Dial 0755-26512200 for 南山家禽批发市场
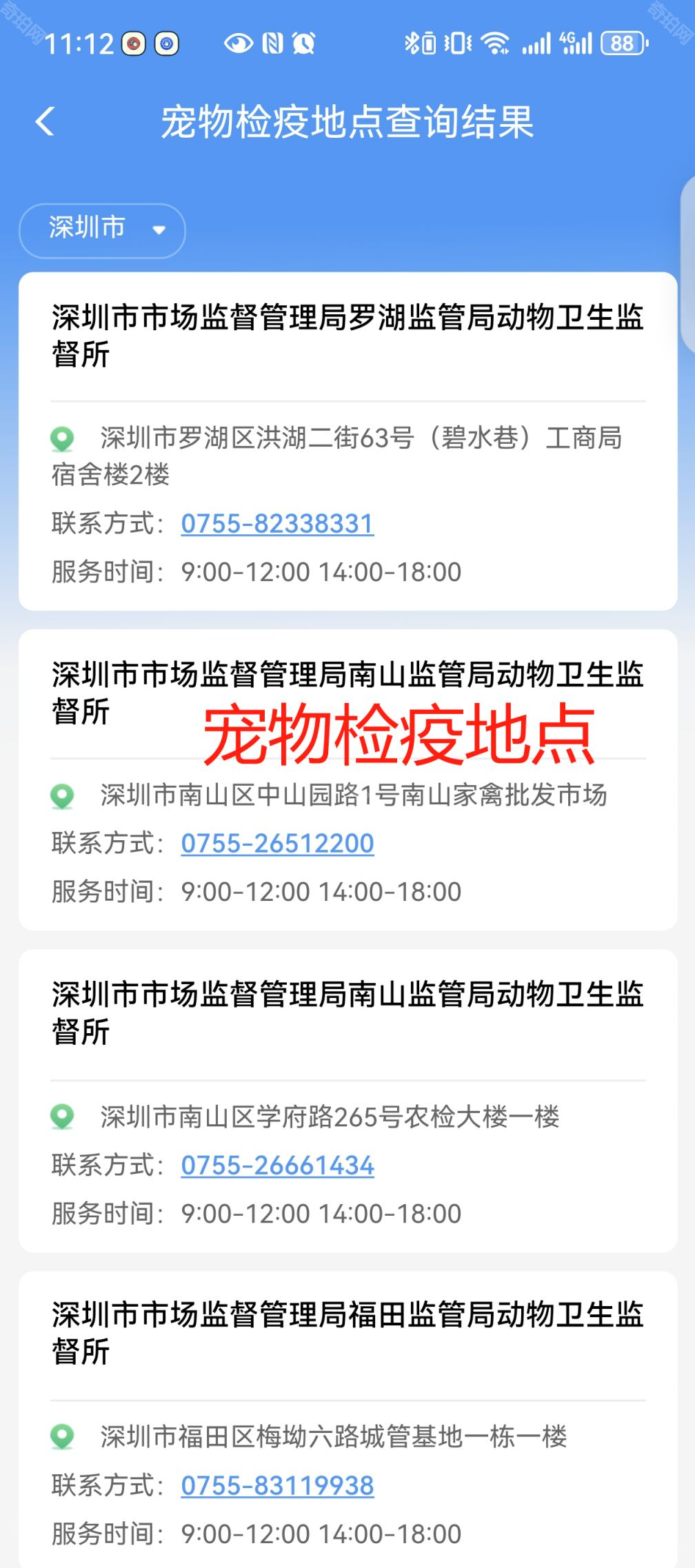Image resolution: width=695 pixels, height=1568 pixels. tap(277, 844)
